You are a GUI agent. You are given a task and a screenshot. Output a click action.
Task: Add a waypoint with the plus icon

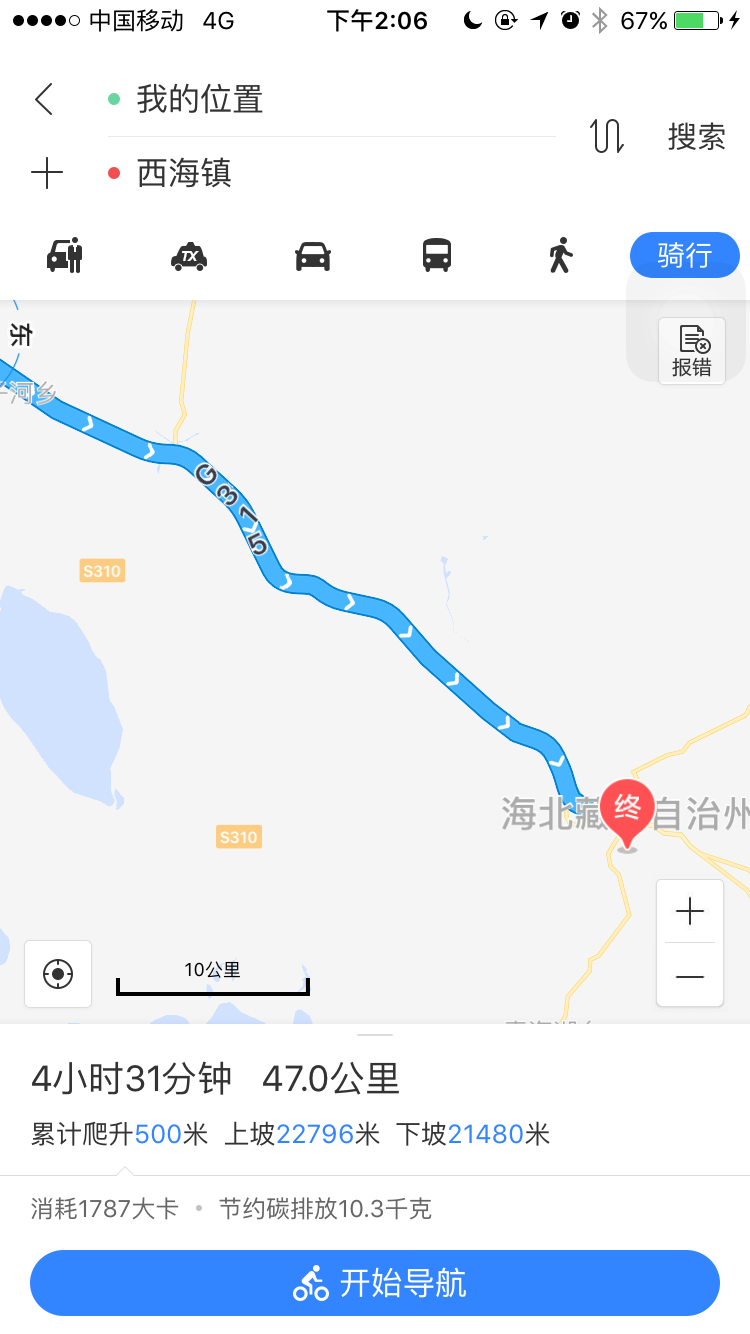[46, 174]
